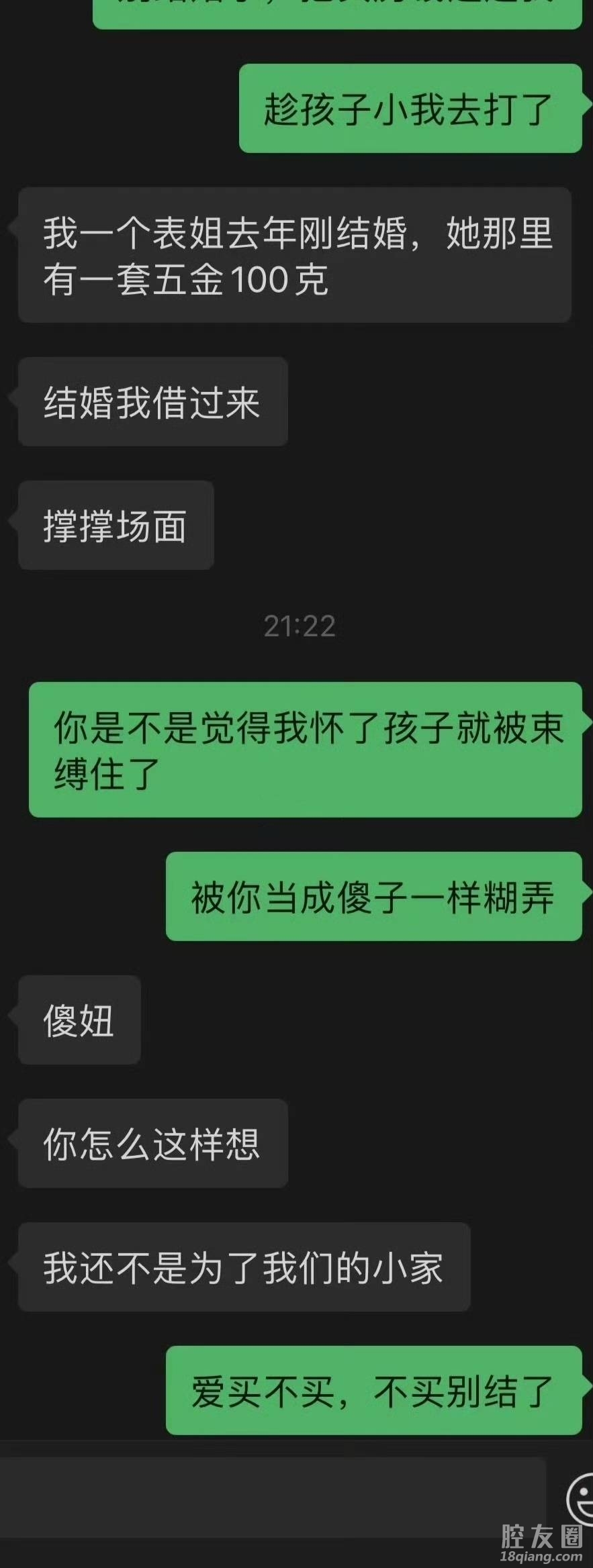Image resolution: width=593 pixels, height=1568 pixels.
Task: Tap the message input field
Action: [272, 1496]
